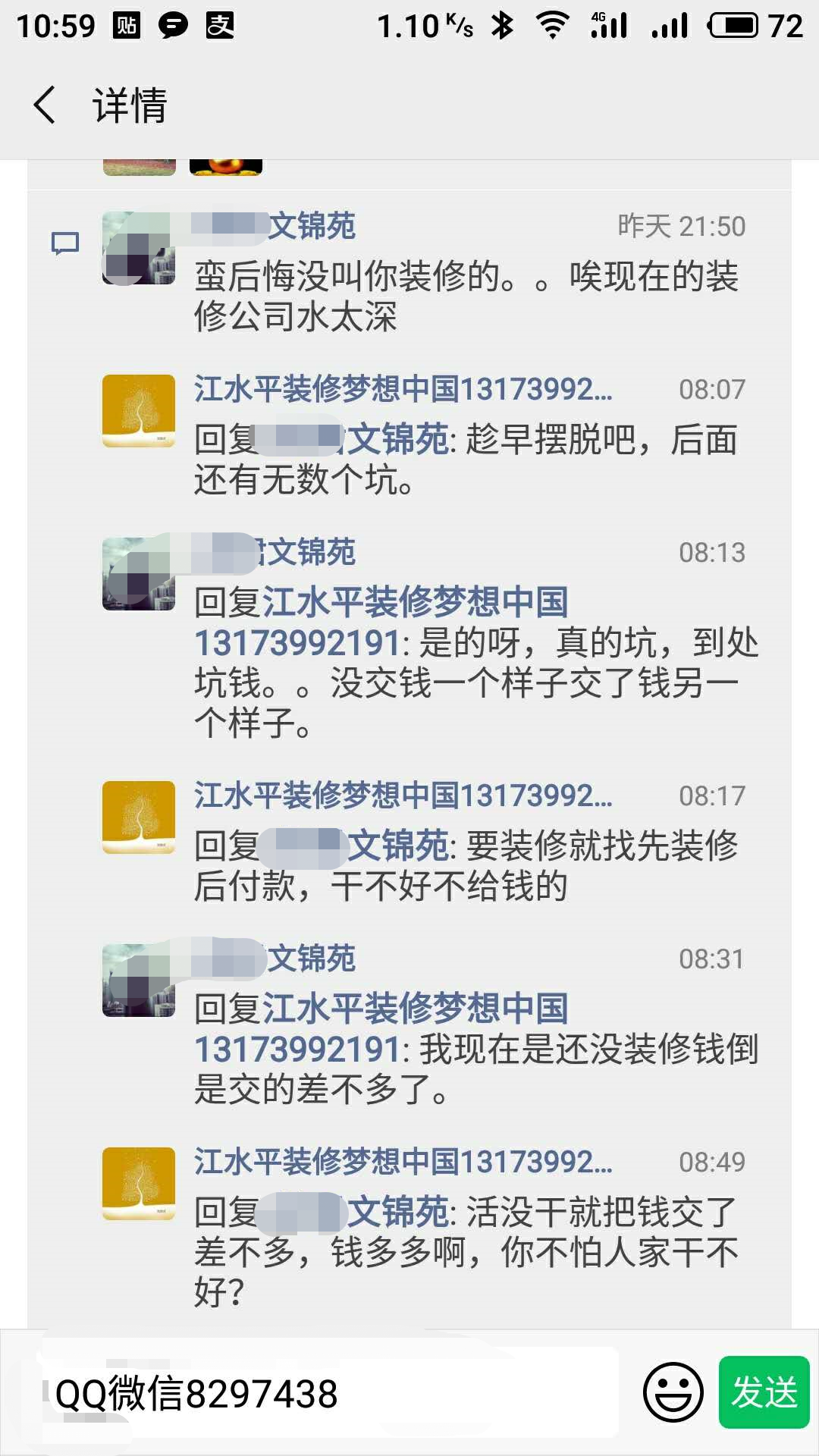Tap the 发送 button

click(764, 1392)
